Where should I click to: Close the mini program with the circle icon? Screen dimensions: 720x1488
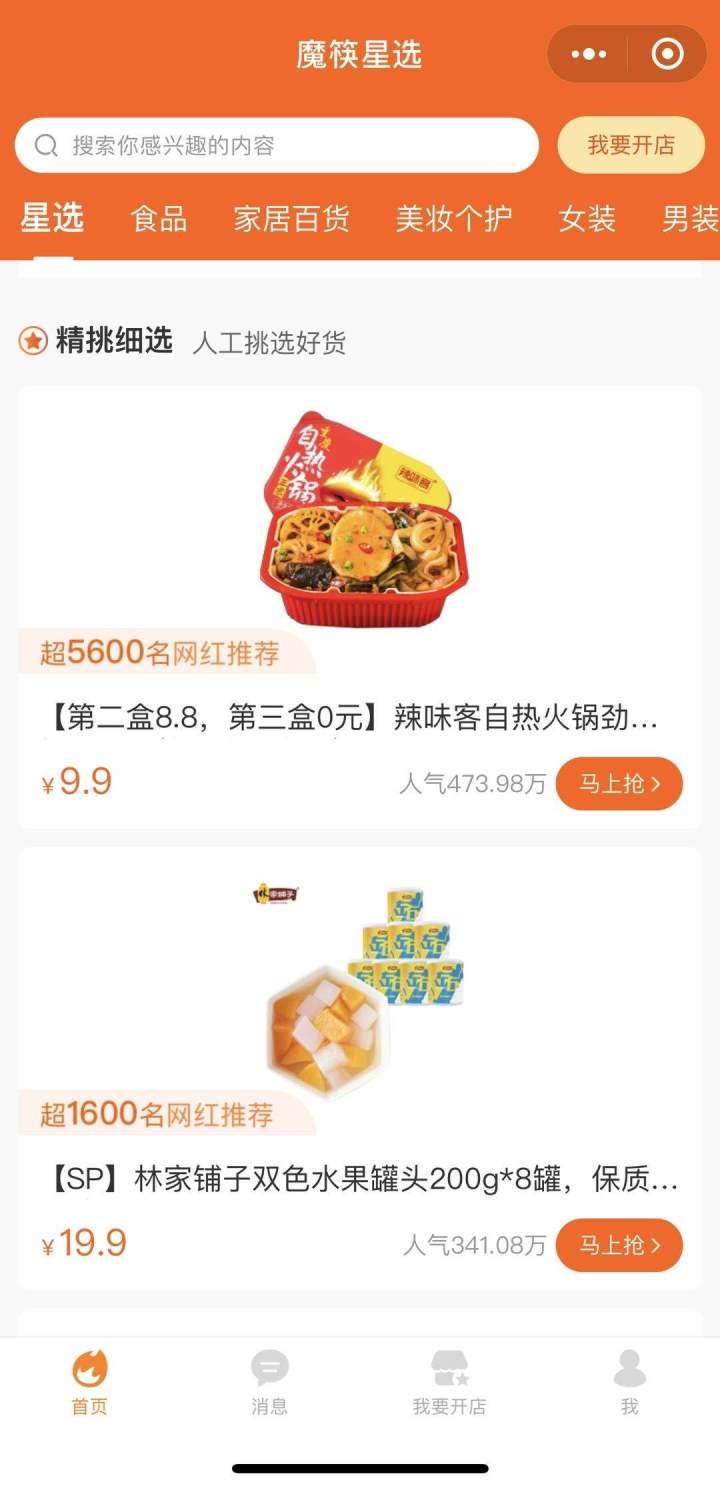[667, 54]
